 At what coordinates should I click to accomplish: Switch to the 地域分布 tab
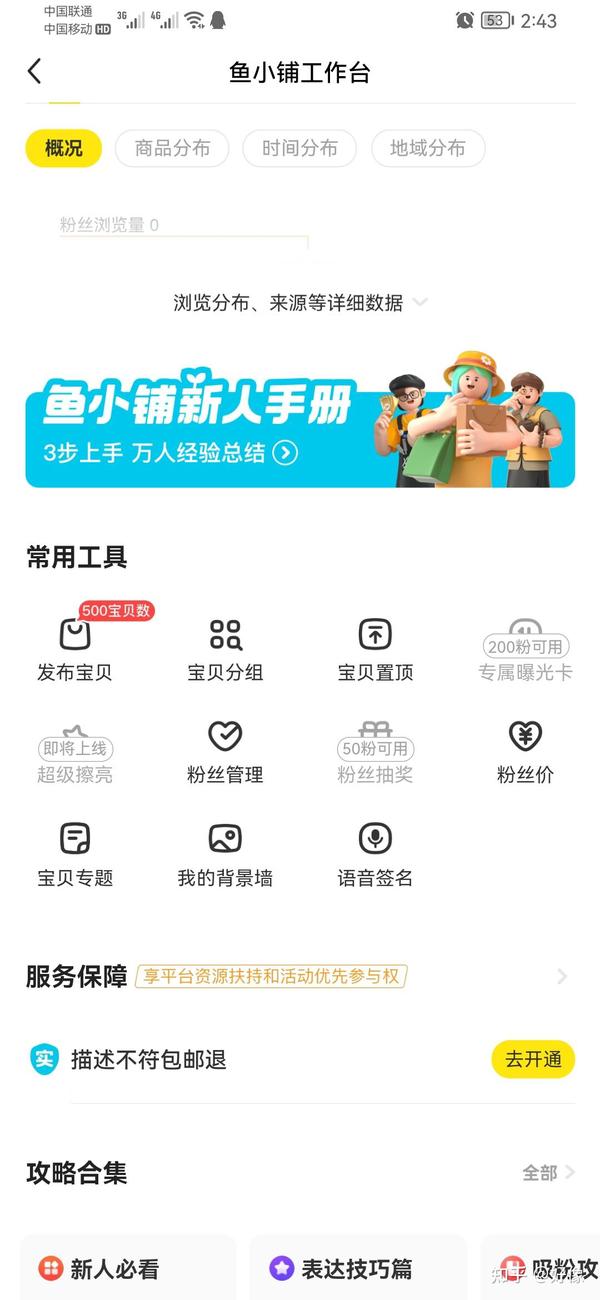pyautogui.click(x=428, y=148)
